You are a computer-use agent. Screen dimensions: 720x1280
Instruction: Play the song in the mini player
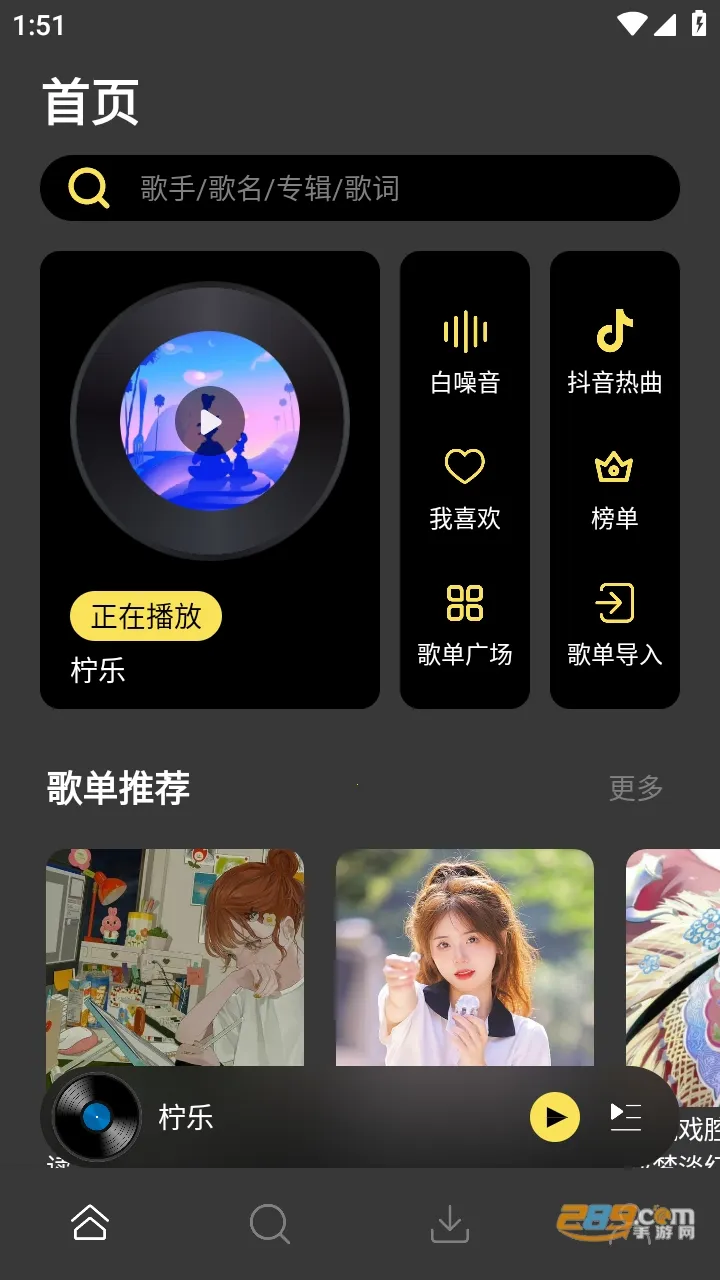pos(554,1117)
